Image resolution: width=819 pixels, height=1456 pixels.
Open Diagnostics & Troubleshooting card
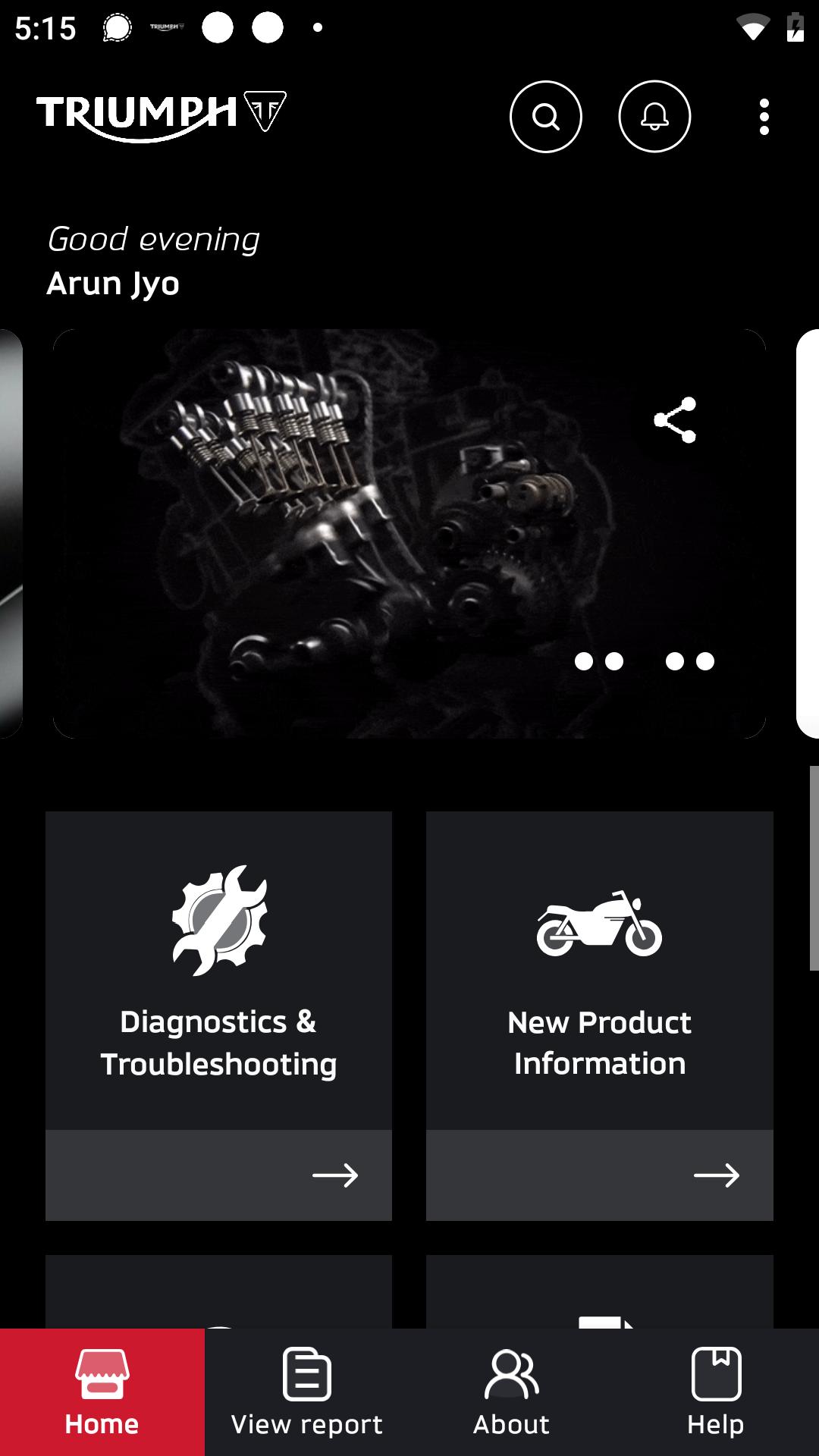point(218,1016)
